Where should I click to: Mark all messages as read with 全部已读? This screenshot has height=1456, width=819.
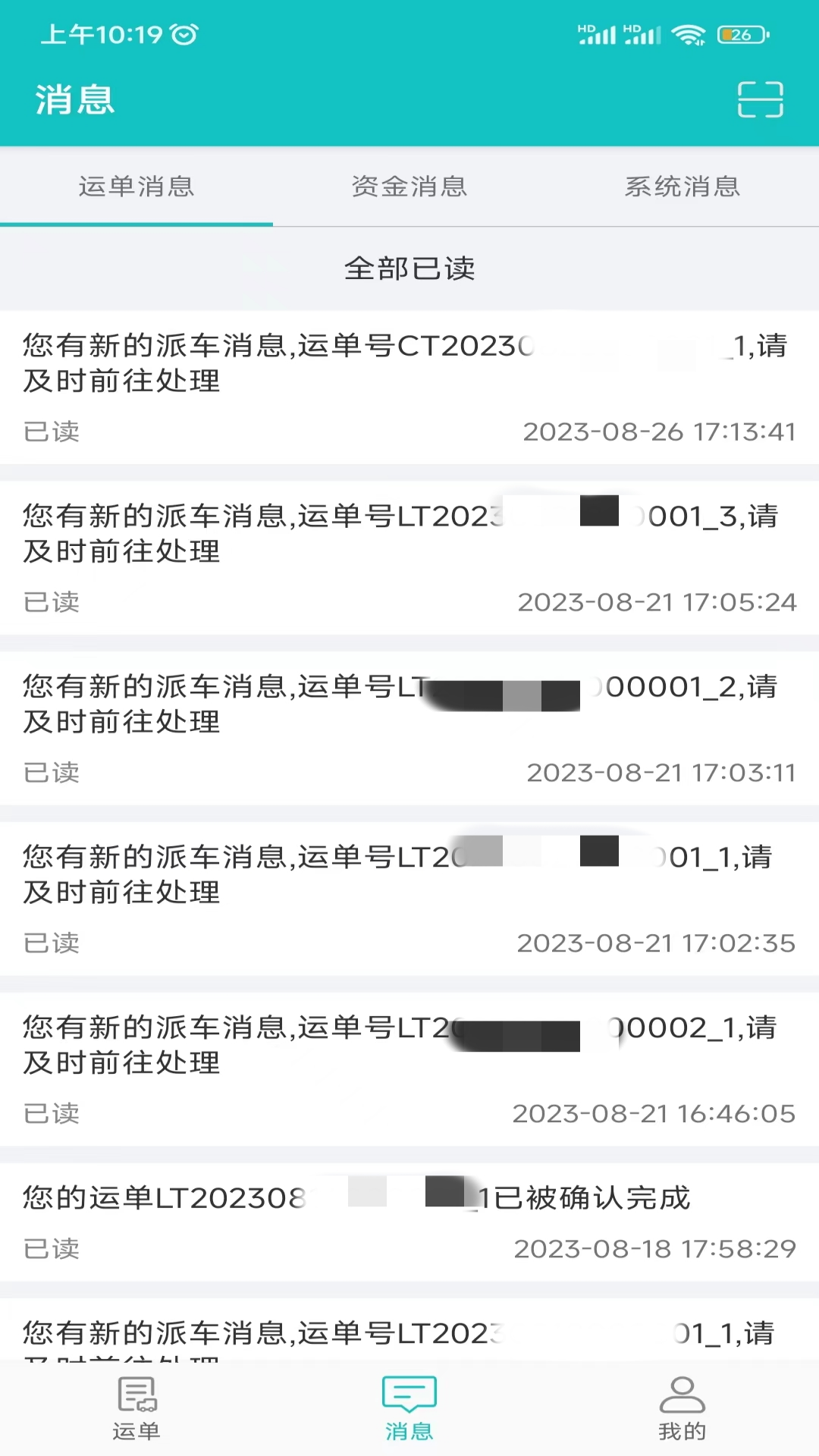(409, 268)
